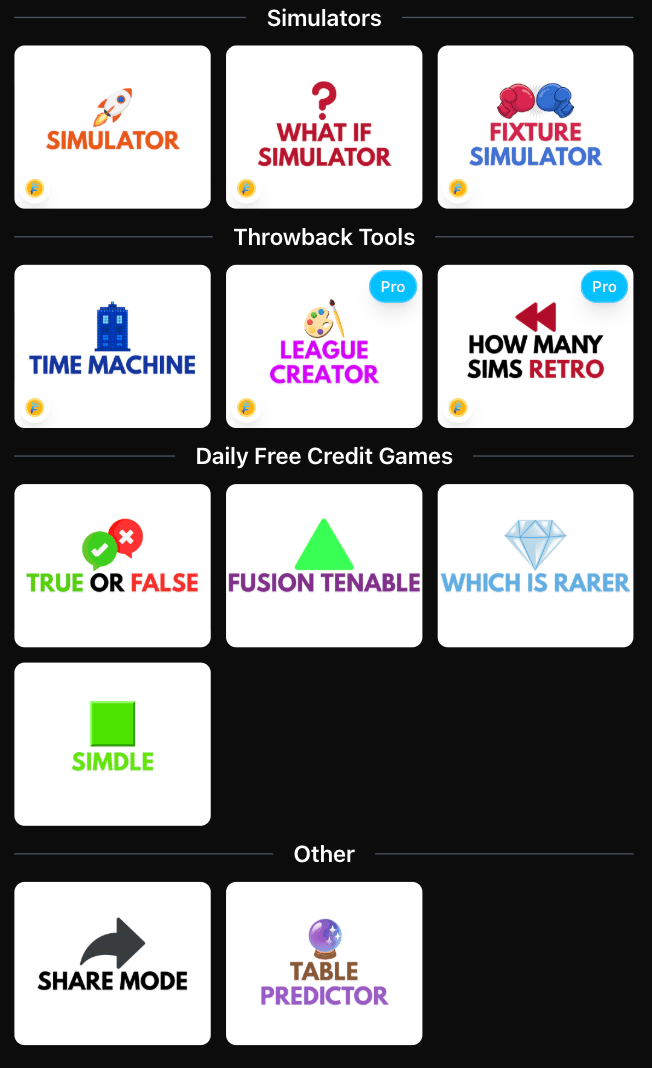Open the rocket Simulator tile

click(112, 127)
